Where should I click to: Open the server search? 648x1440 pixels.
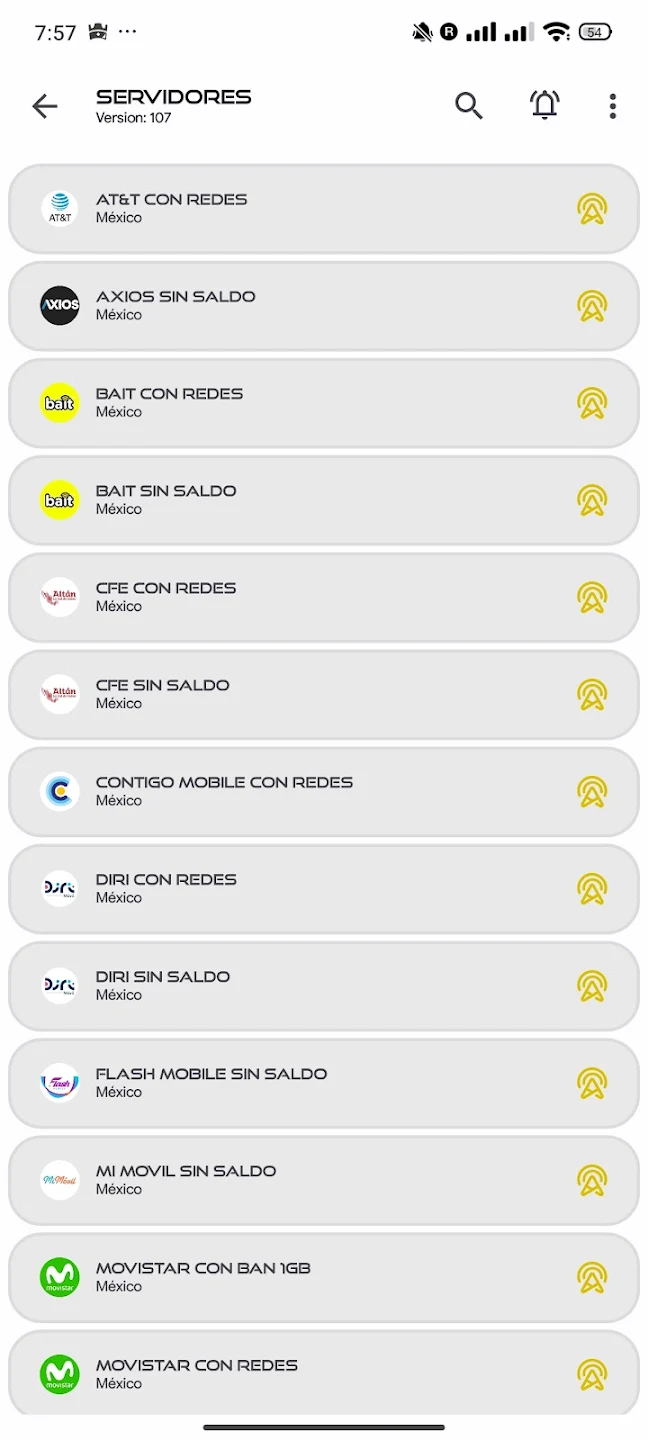[x=468, y=106]
